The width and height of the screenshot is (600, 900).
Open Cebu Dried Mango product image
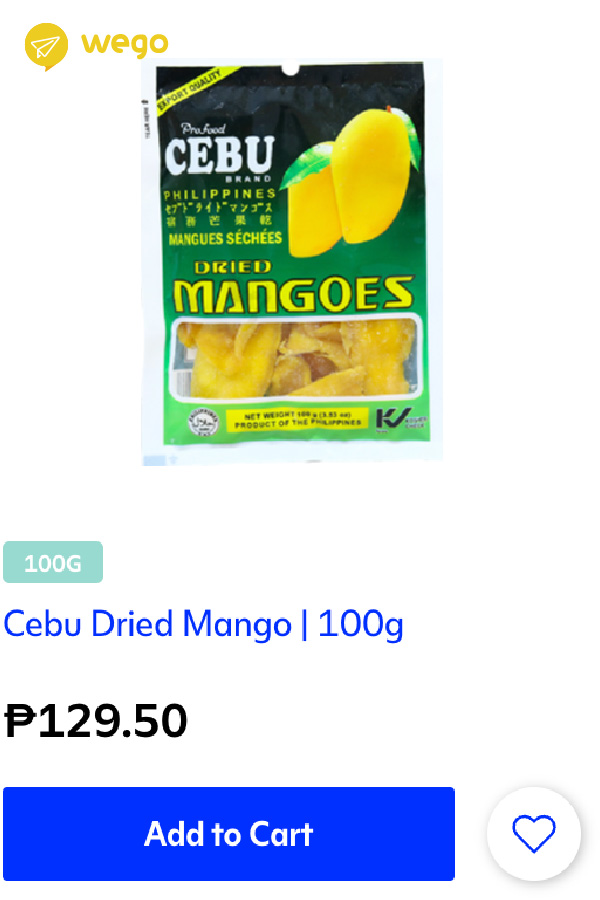click(292, 262)
